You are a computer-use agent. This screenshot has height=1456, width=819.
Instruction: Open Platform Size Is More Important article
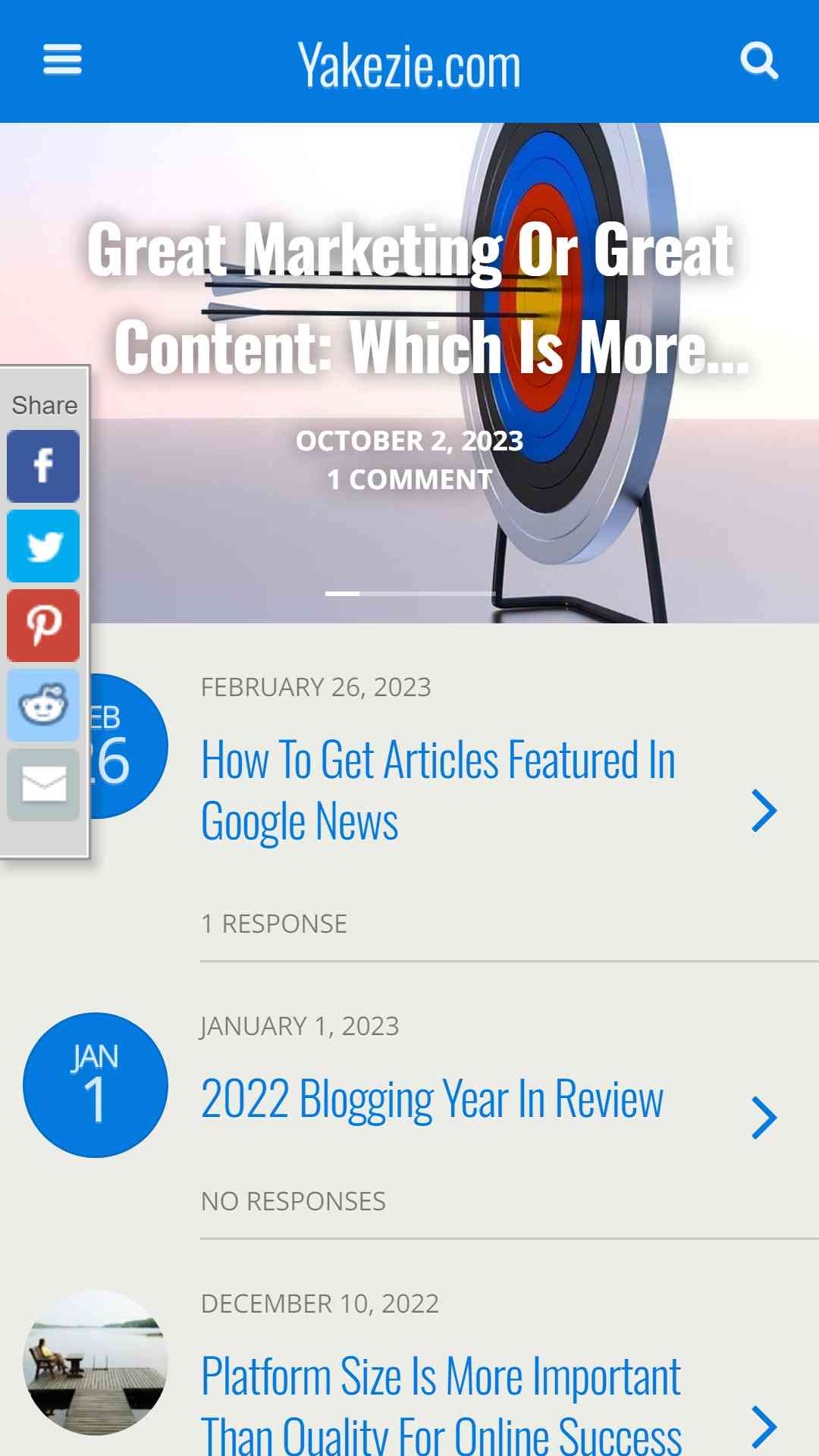tap(441, 1403)
